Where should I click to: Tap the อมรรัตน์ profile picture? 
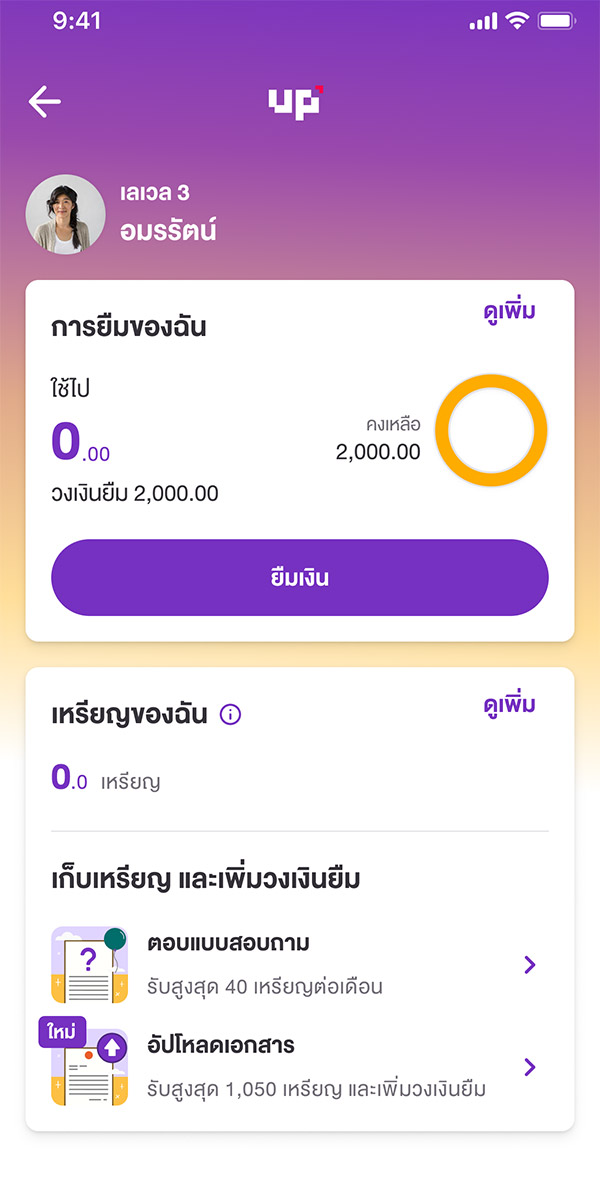tap(66, 215)
